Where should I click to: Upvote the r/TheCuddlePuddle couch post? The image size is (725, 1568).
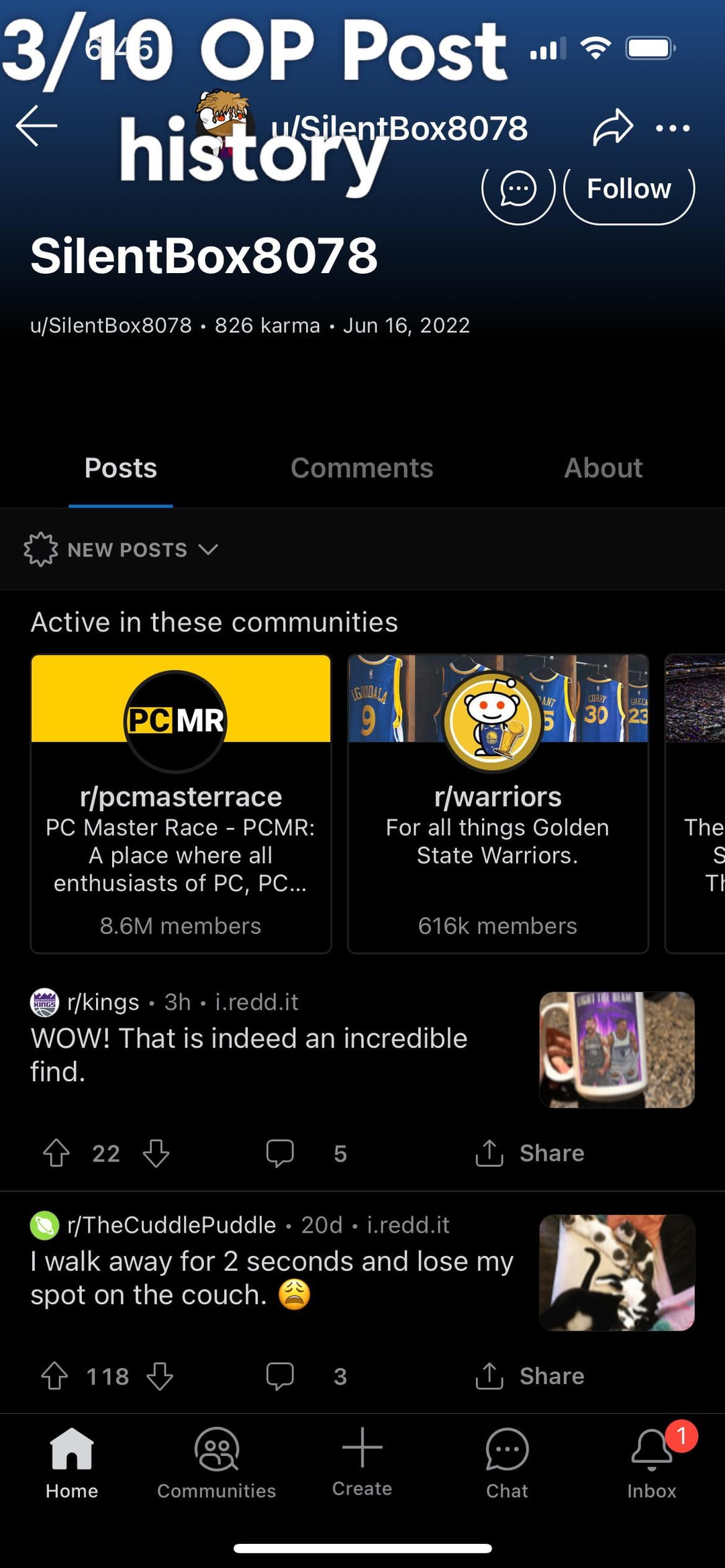[55, 1376]
